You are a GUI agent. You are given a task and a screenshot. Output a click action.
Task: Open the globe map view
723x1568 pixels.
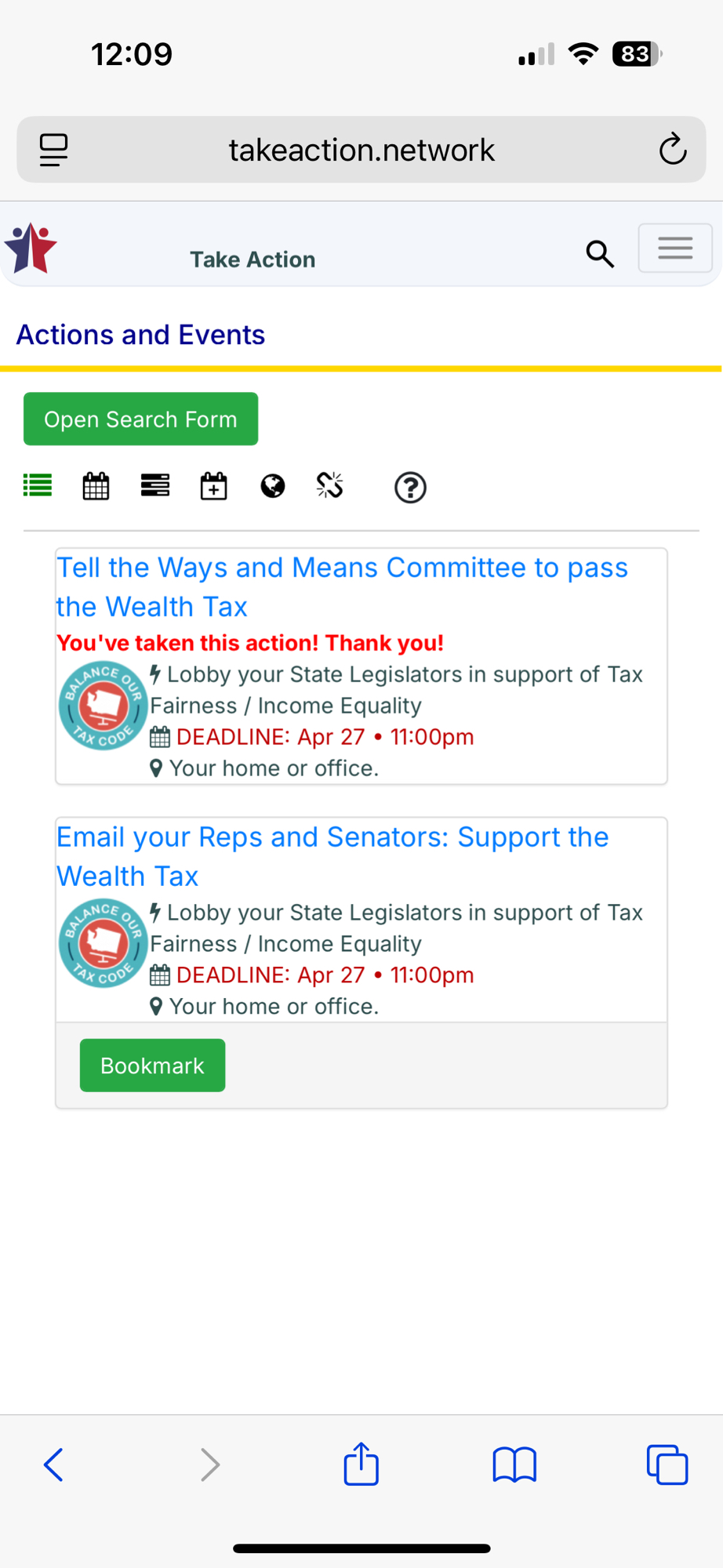point(273,486)
